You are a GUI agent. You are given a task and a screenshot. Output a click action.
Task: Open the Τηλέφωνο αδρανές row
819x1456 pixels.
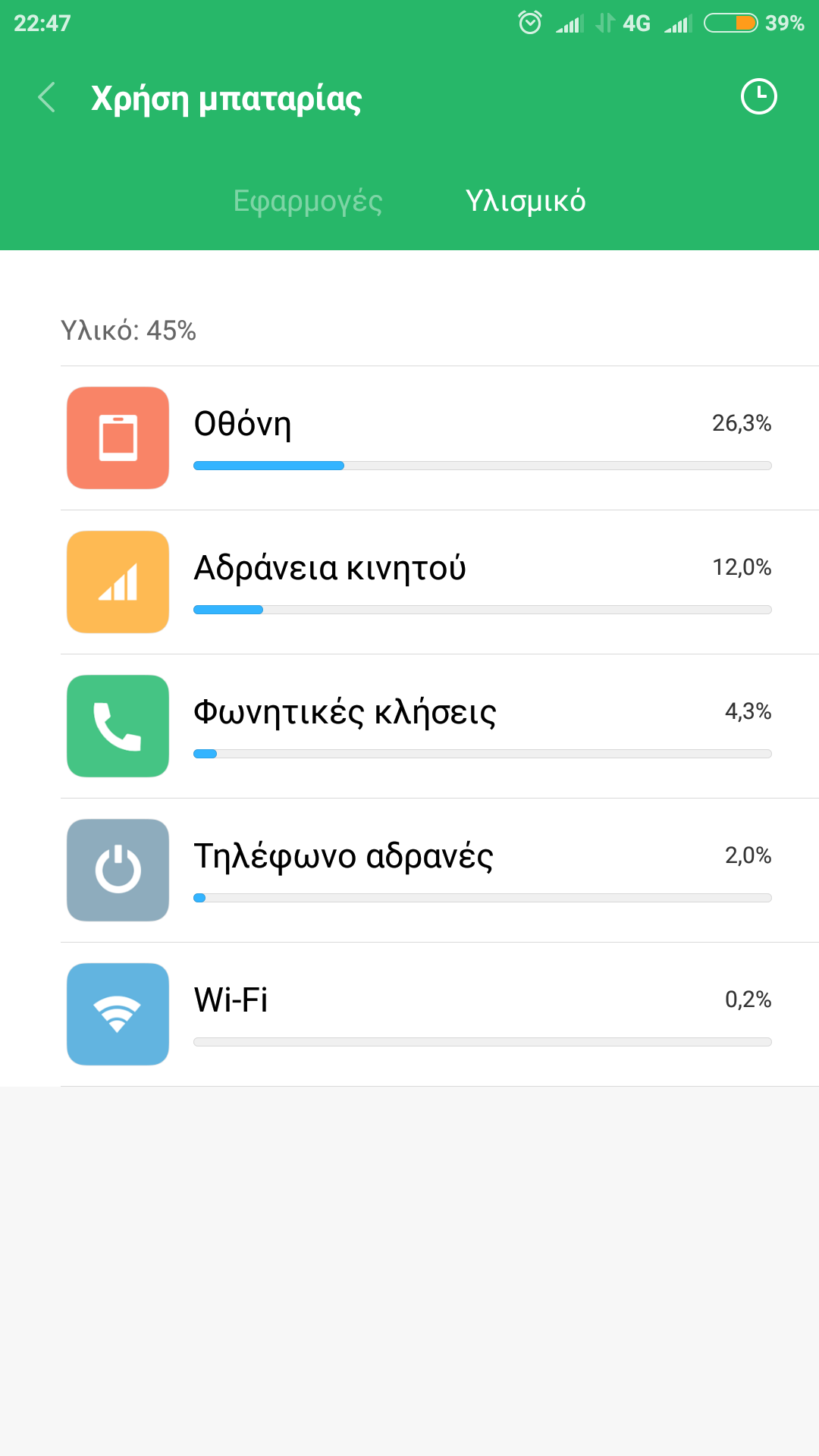440,871
